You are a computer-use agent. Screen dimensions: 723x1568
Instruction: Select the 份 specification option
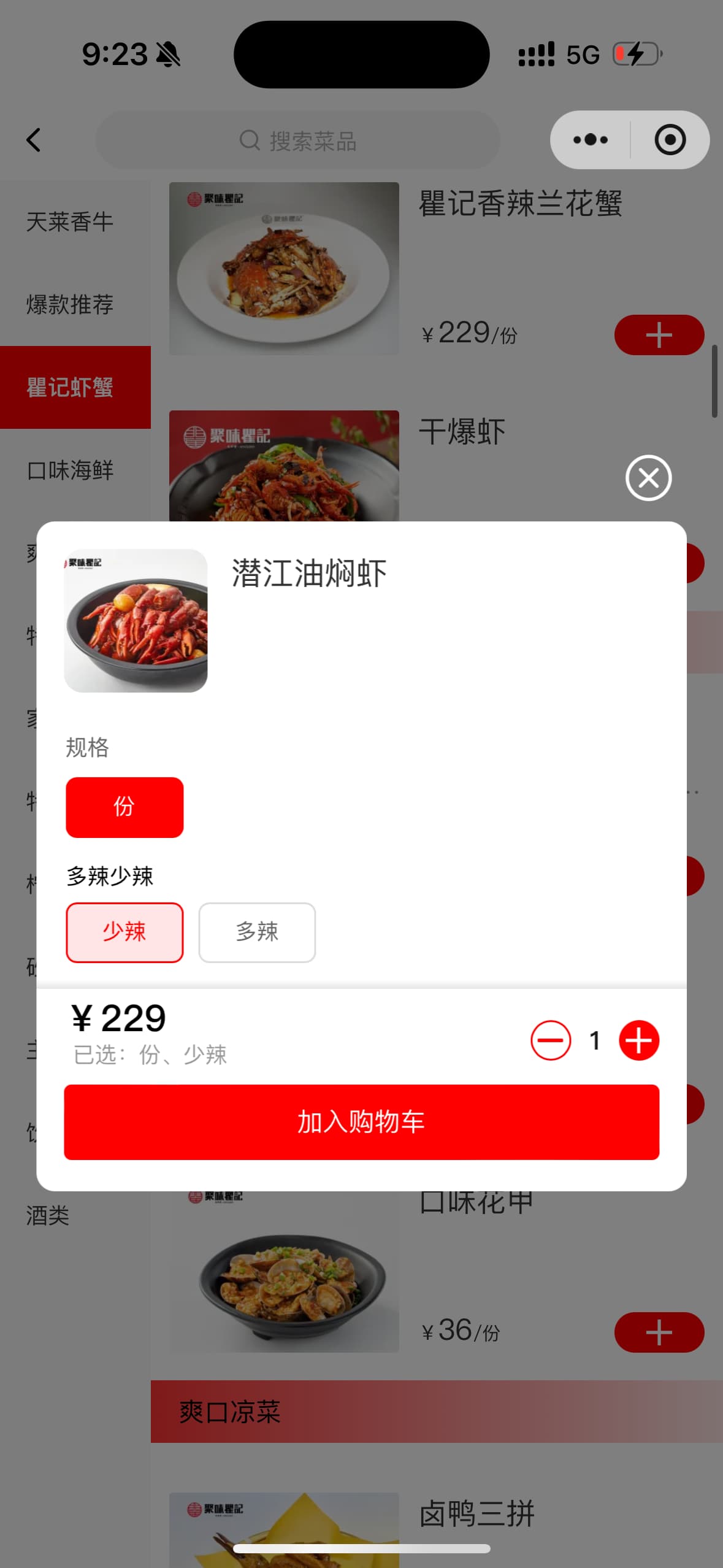[124, 807]
